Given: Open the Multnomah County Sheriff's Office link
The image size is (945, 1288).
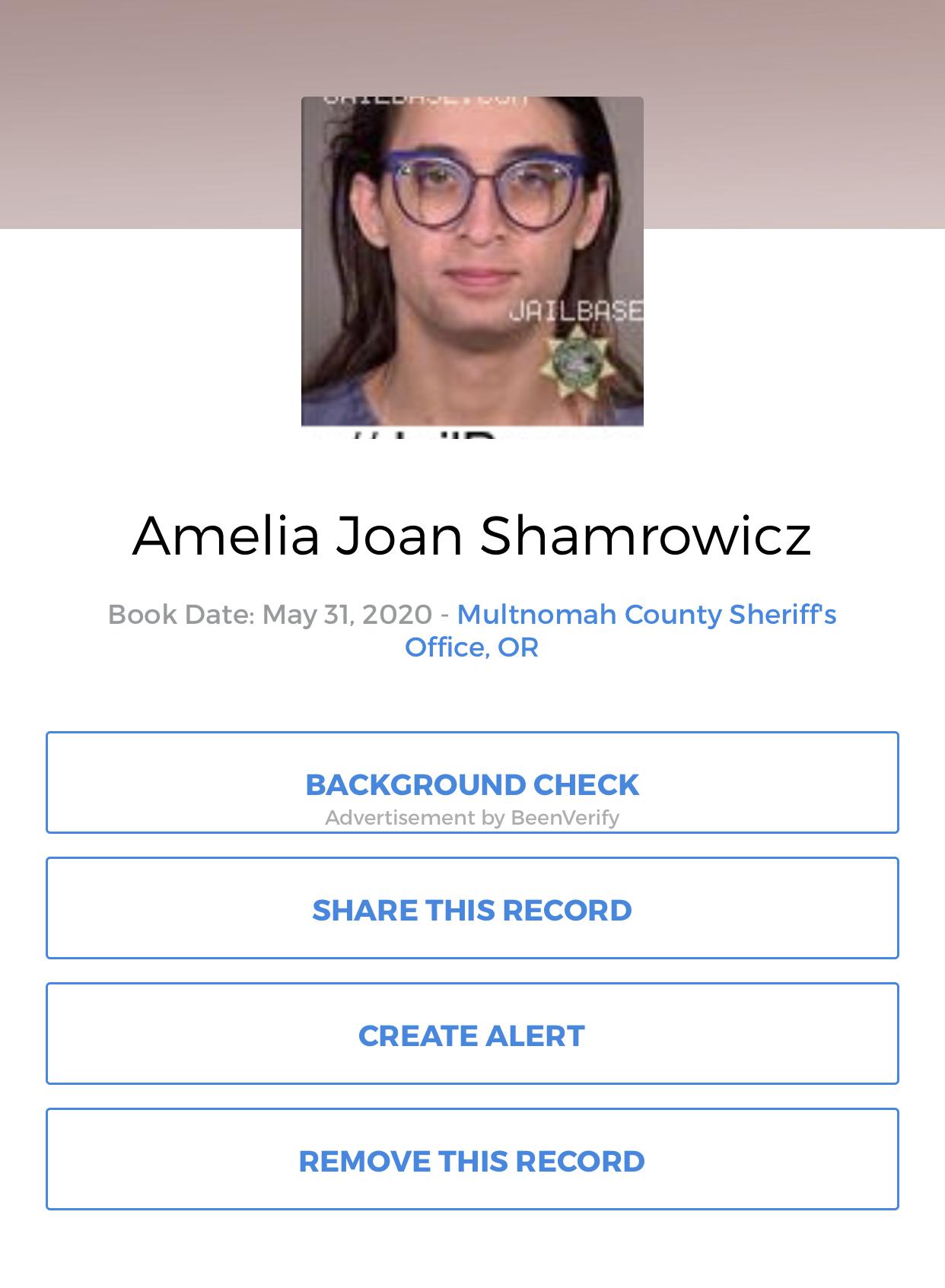Looking at the screenshot, I should point(645,615).
